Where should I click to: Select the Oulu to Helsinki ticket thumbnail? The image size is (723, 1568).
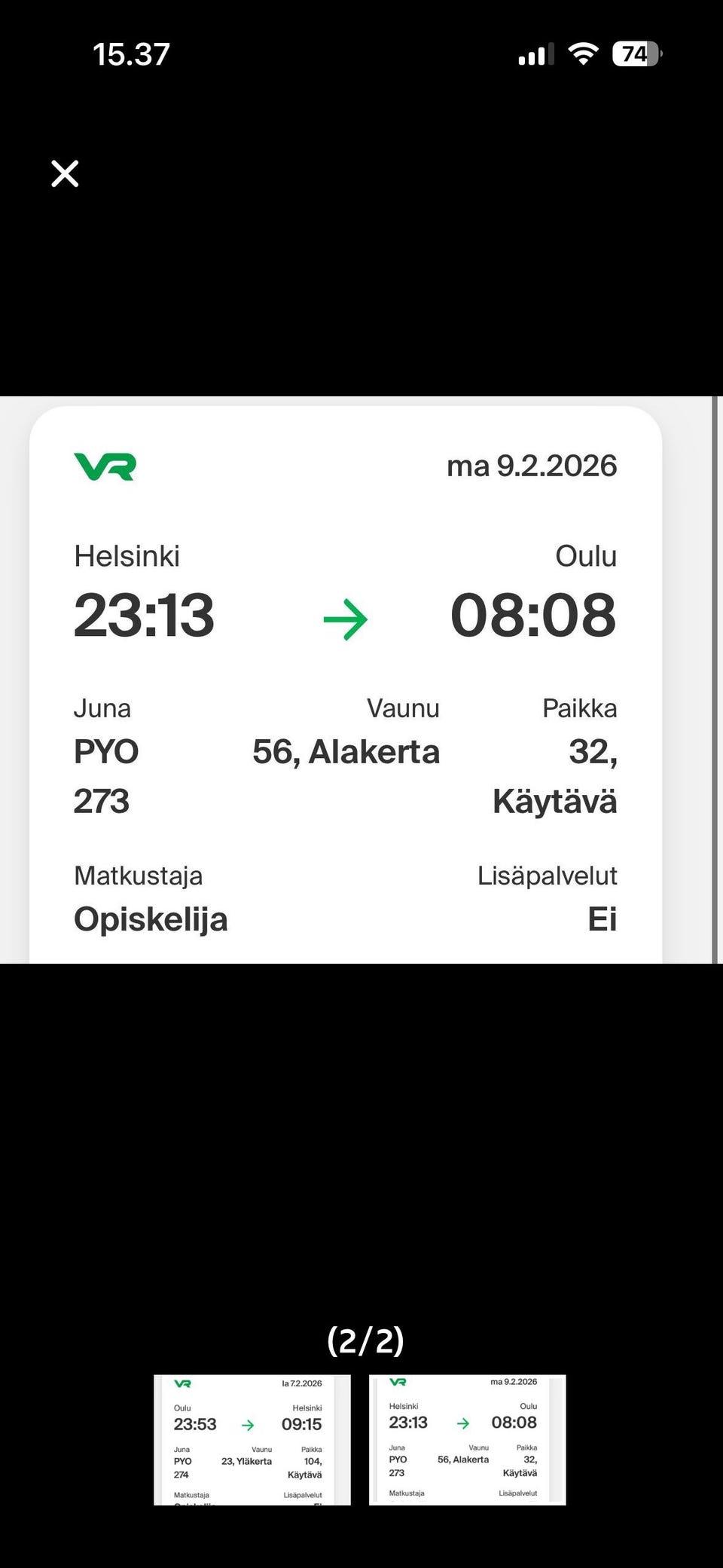252,1439
